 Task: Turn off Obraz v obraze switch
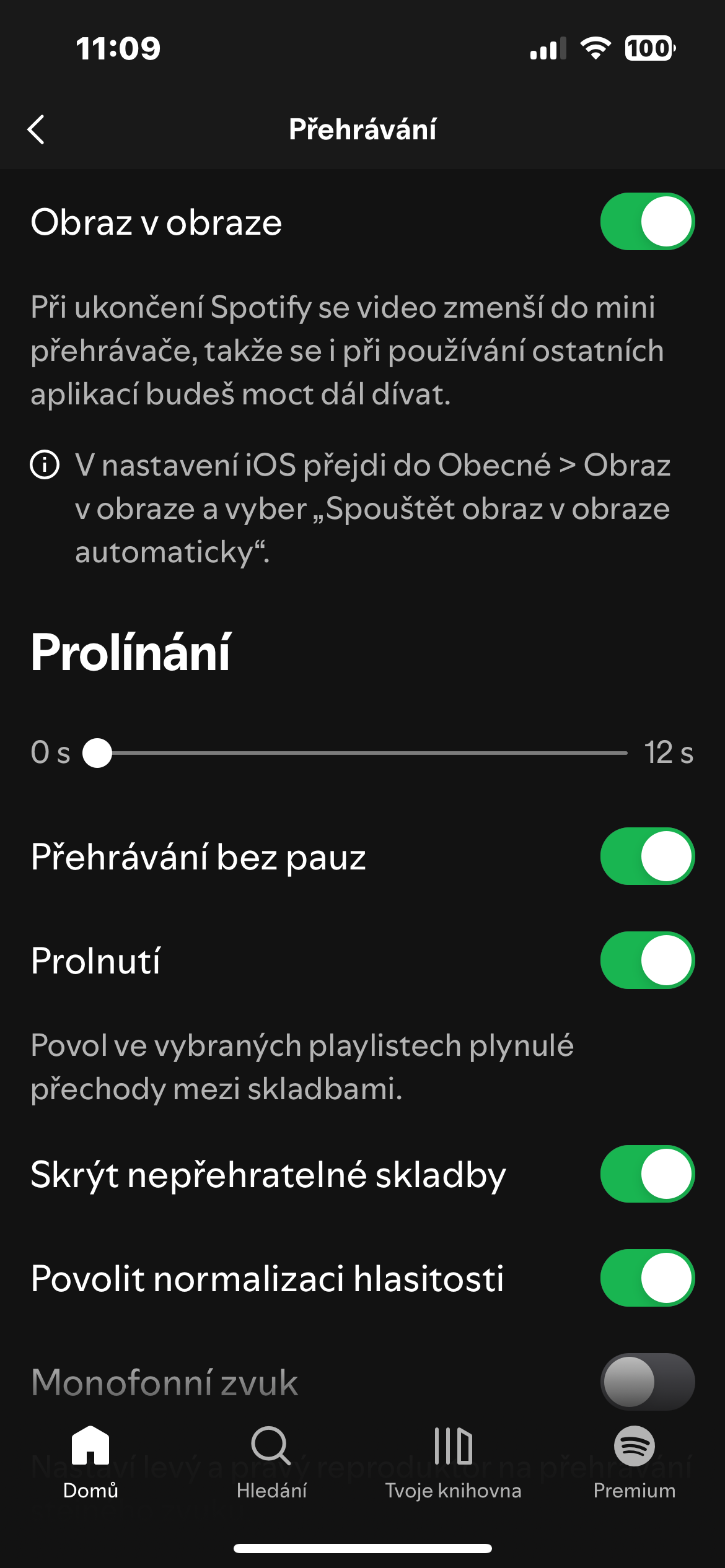[x=647, y=222]
